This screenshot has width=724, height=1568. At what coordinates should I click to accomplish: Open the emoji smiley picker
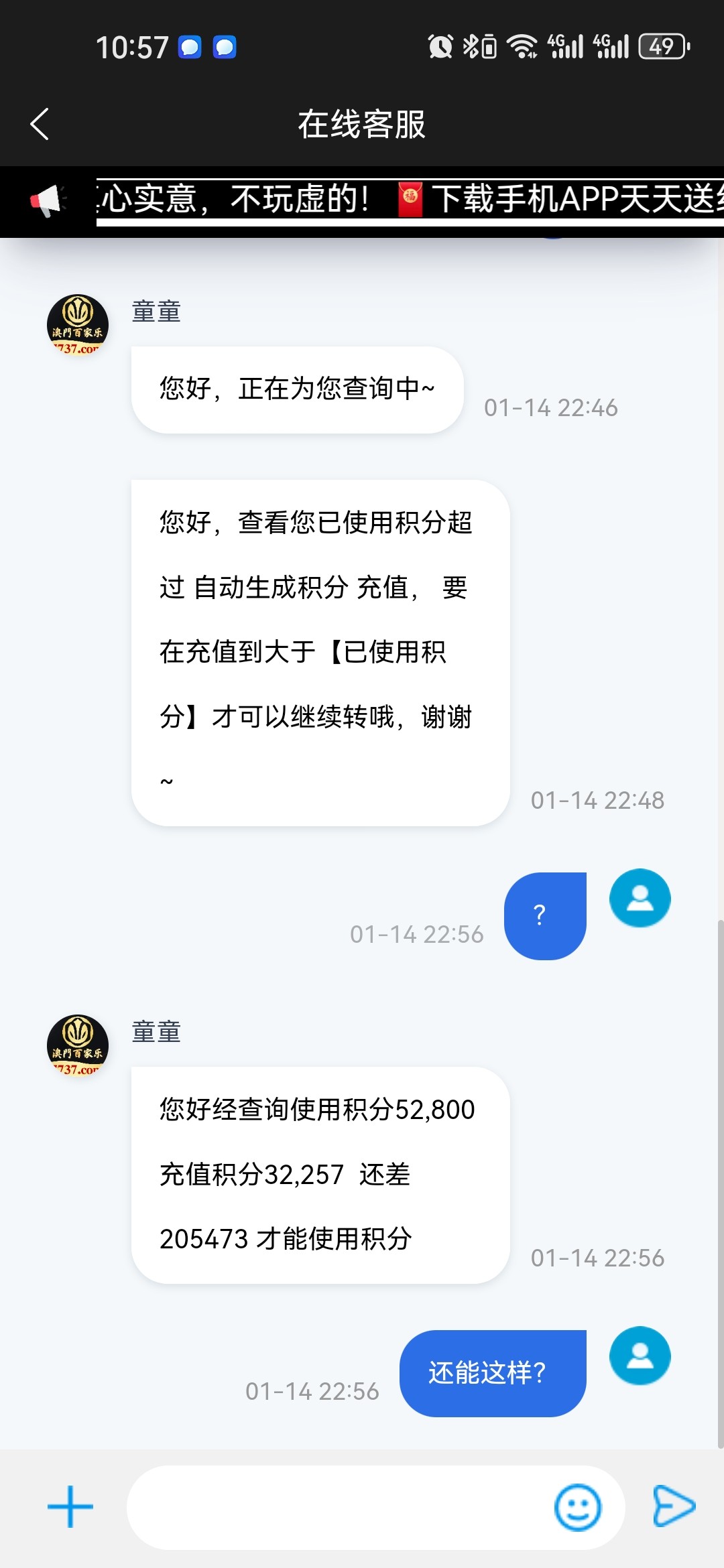[577, 1508]
